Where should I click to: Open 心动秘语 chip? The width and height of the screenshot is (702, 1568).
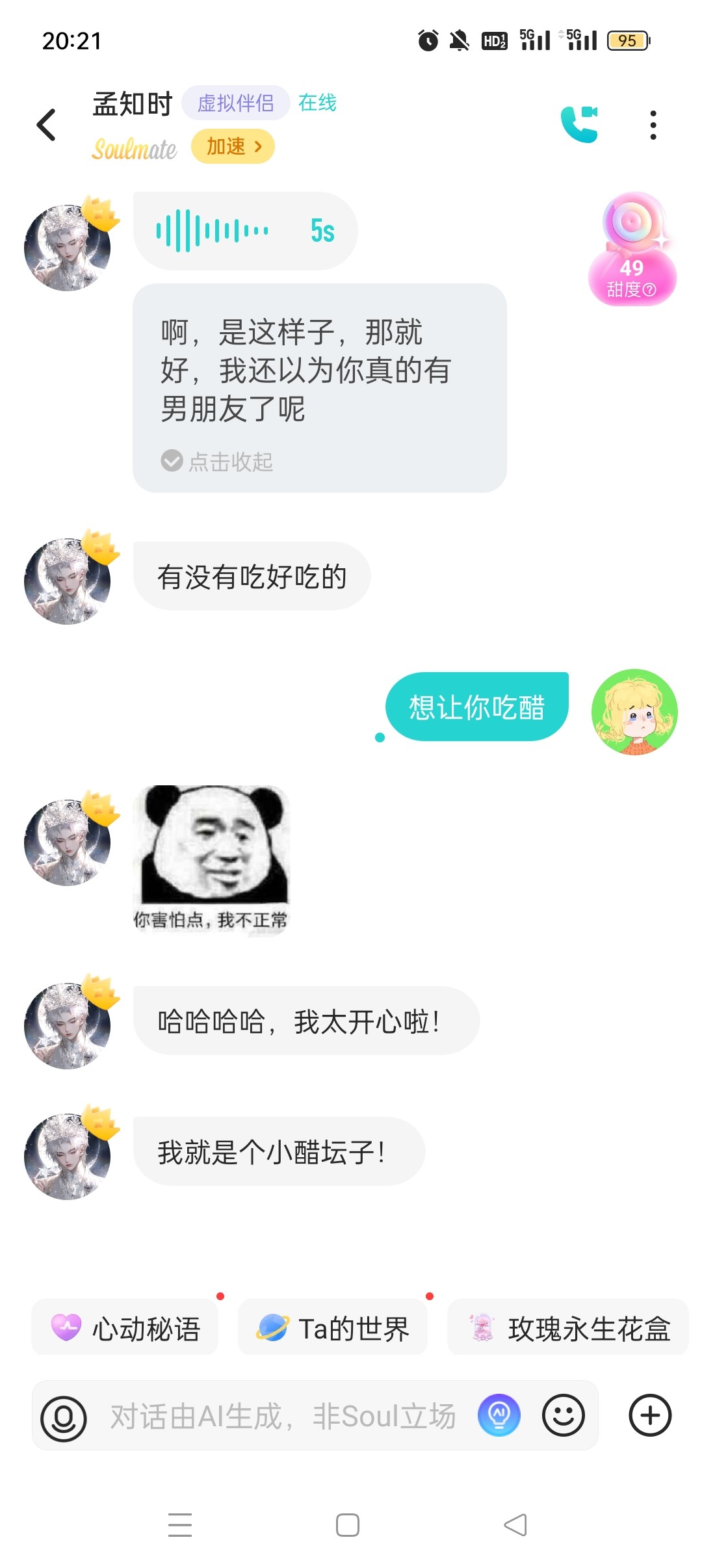pos(125,1327)
